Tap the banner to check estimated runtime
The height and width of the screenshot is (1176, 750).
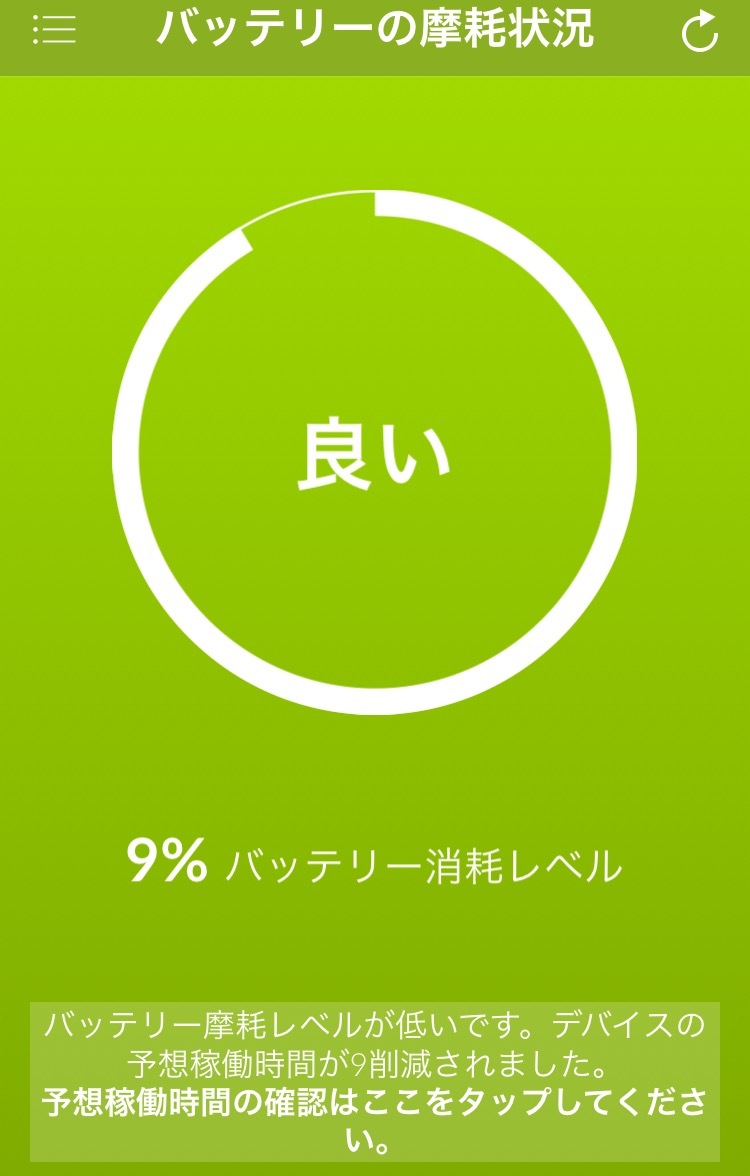374,1081
